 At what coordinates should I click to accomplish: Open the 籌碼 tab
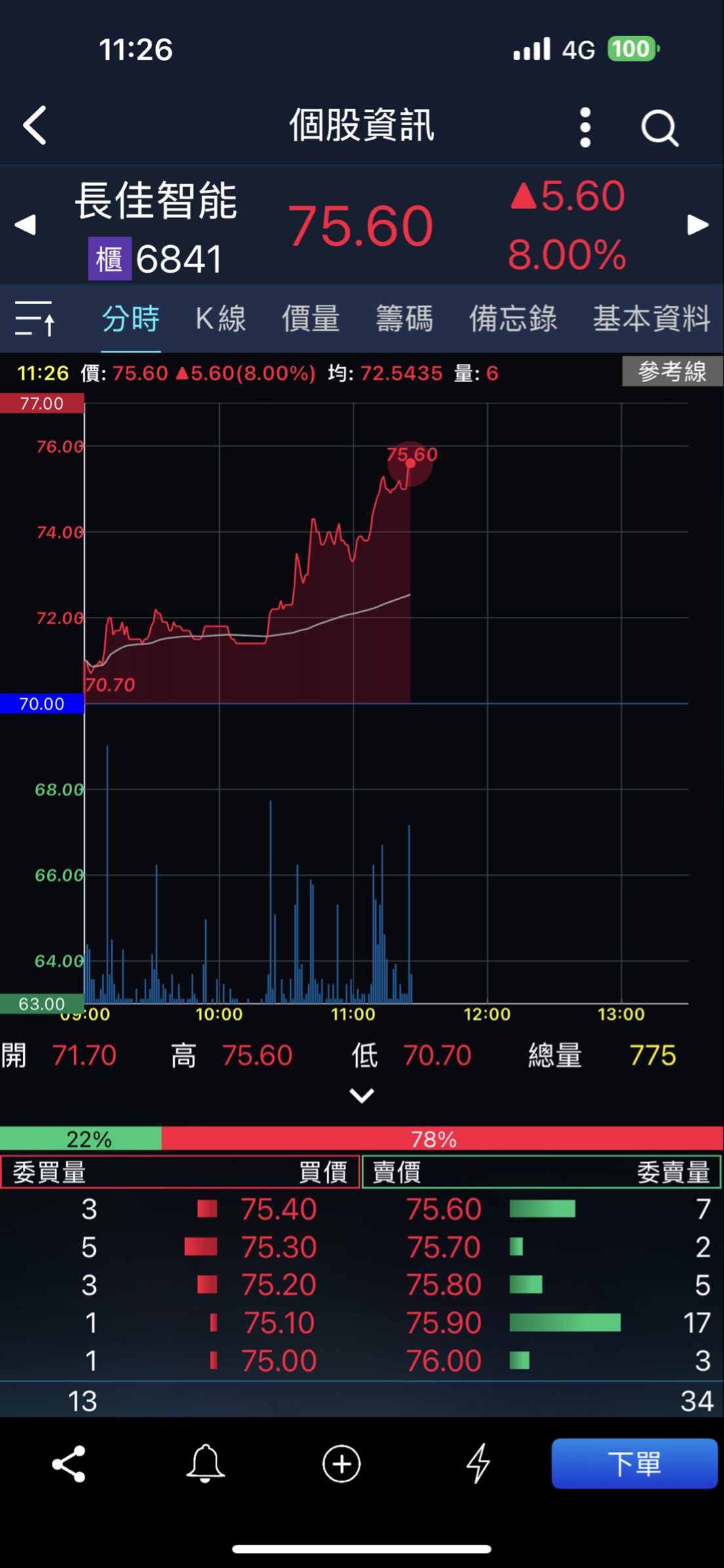click(404, 319)
